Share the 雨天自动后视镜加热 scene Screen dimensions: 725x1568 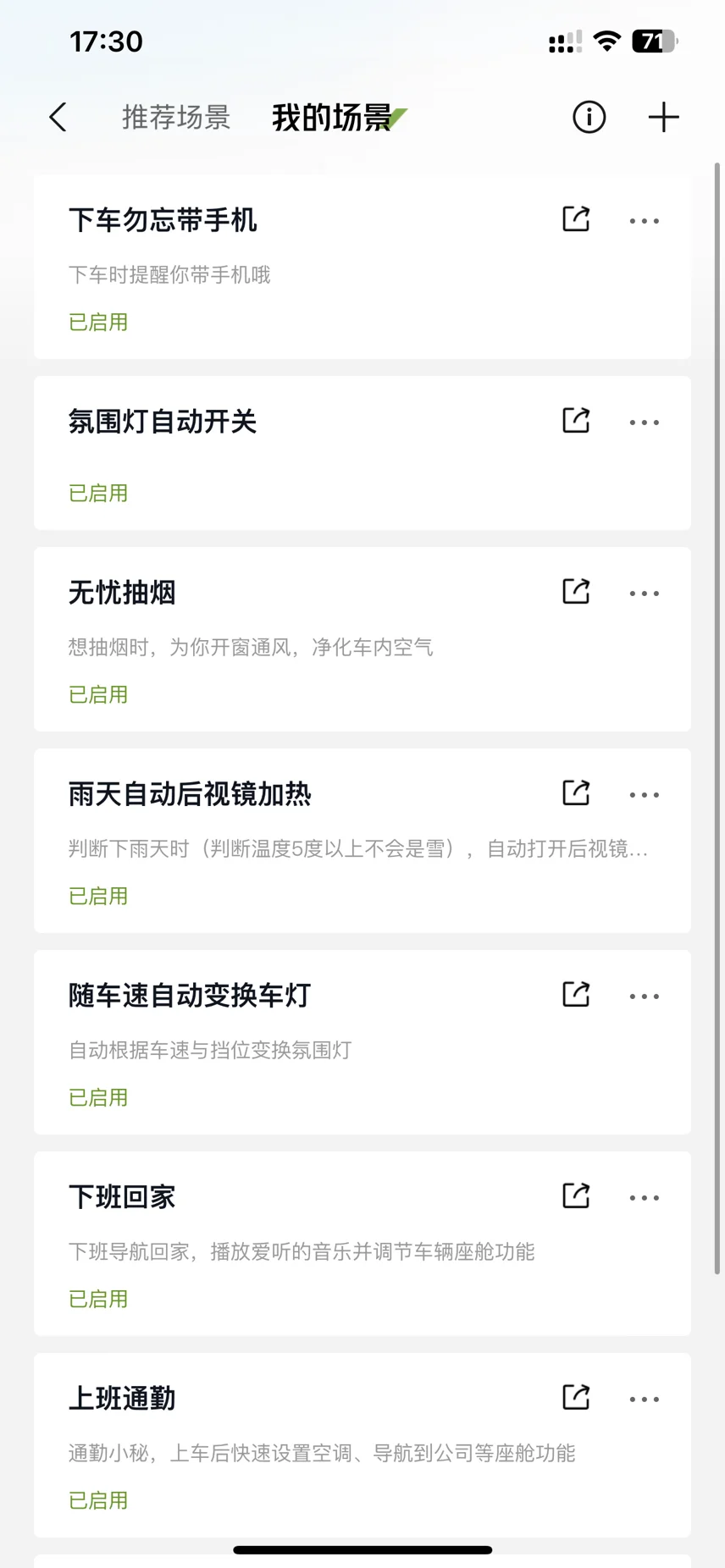coord(576,793)
